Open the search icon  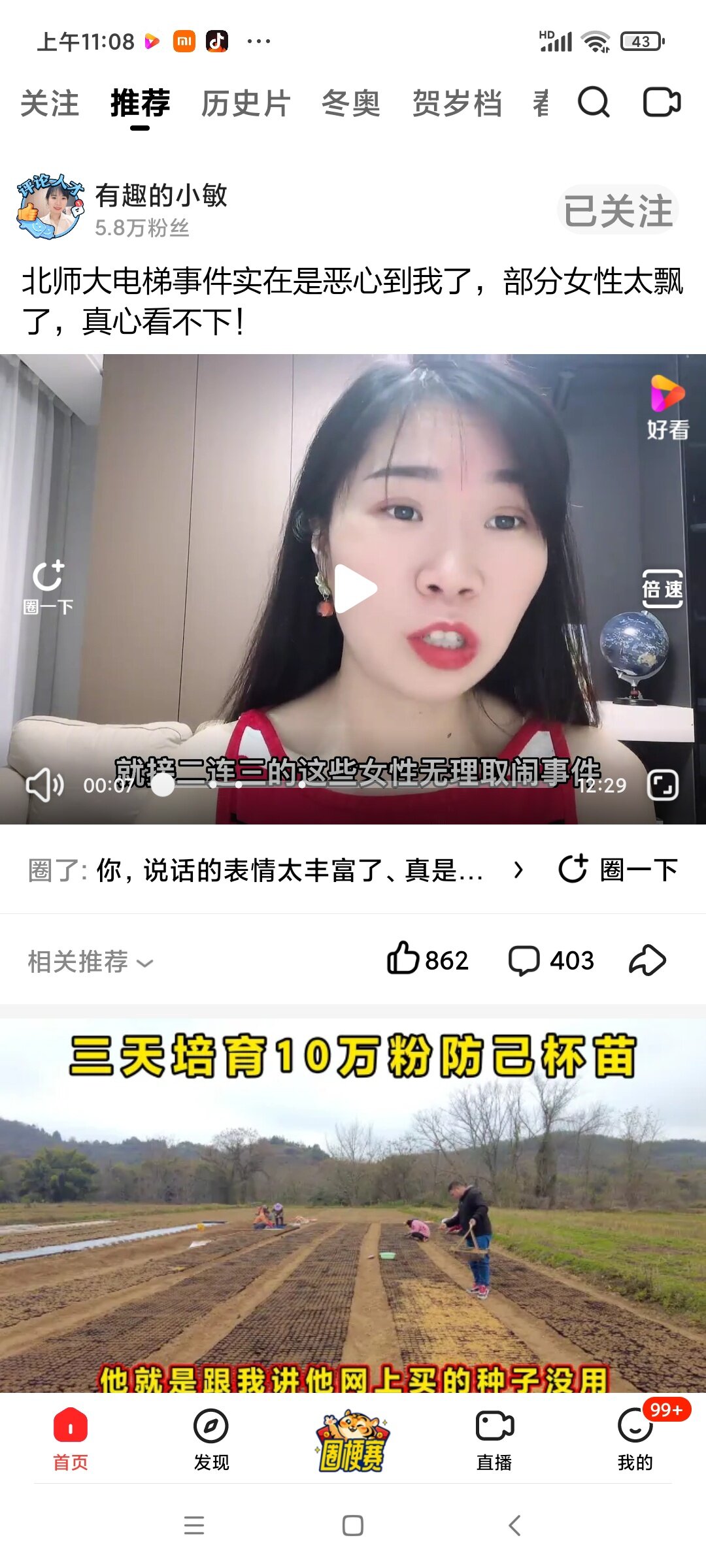594,103
